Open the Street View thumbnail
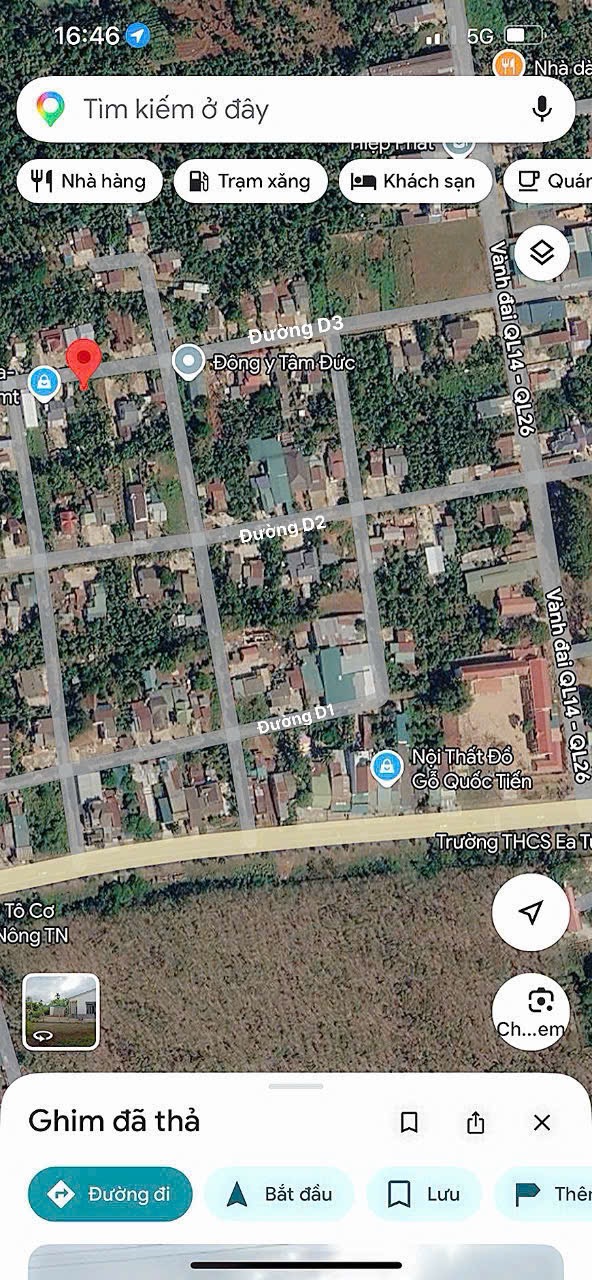Viewport: 592px width, 1280px height. (x=61, y=1011)
